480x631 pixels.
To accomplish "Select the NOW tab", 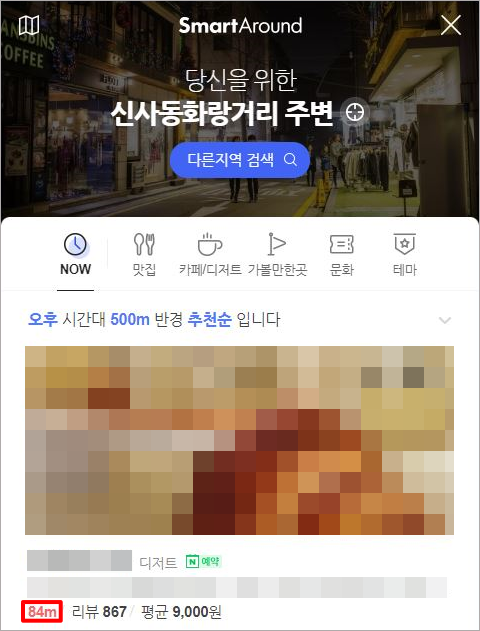I will [x=75, y=255].
